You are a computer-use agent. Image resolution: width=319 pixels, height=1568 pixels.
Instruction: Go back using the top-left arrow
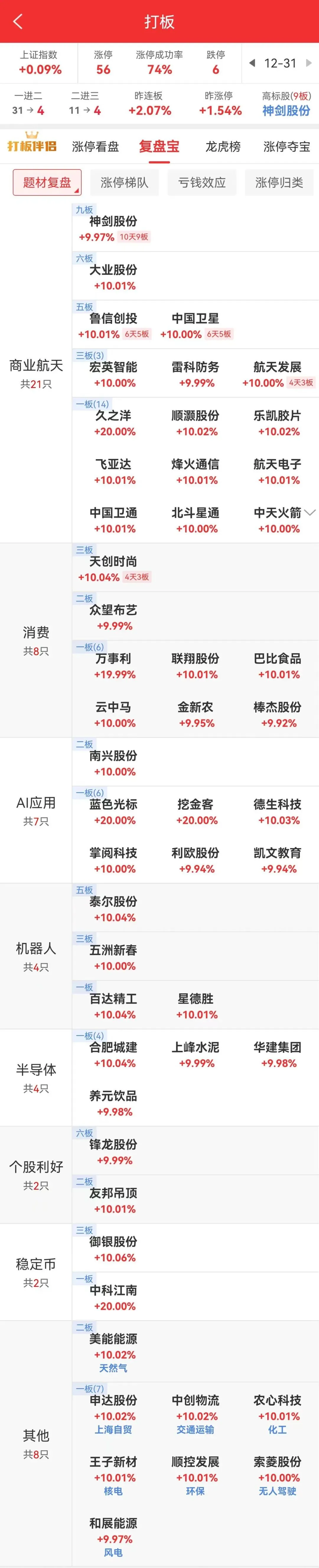(x=18, y=22)
